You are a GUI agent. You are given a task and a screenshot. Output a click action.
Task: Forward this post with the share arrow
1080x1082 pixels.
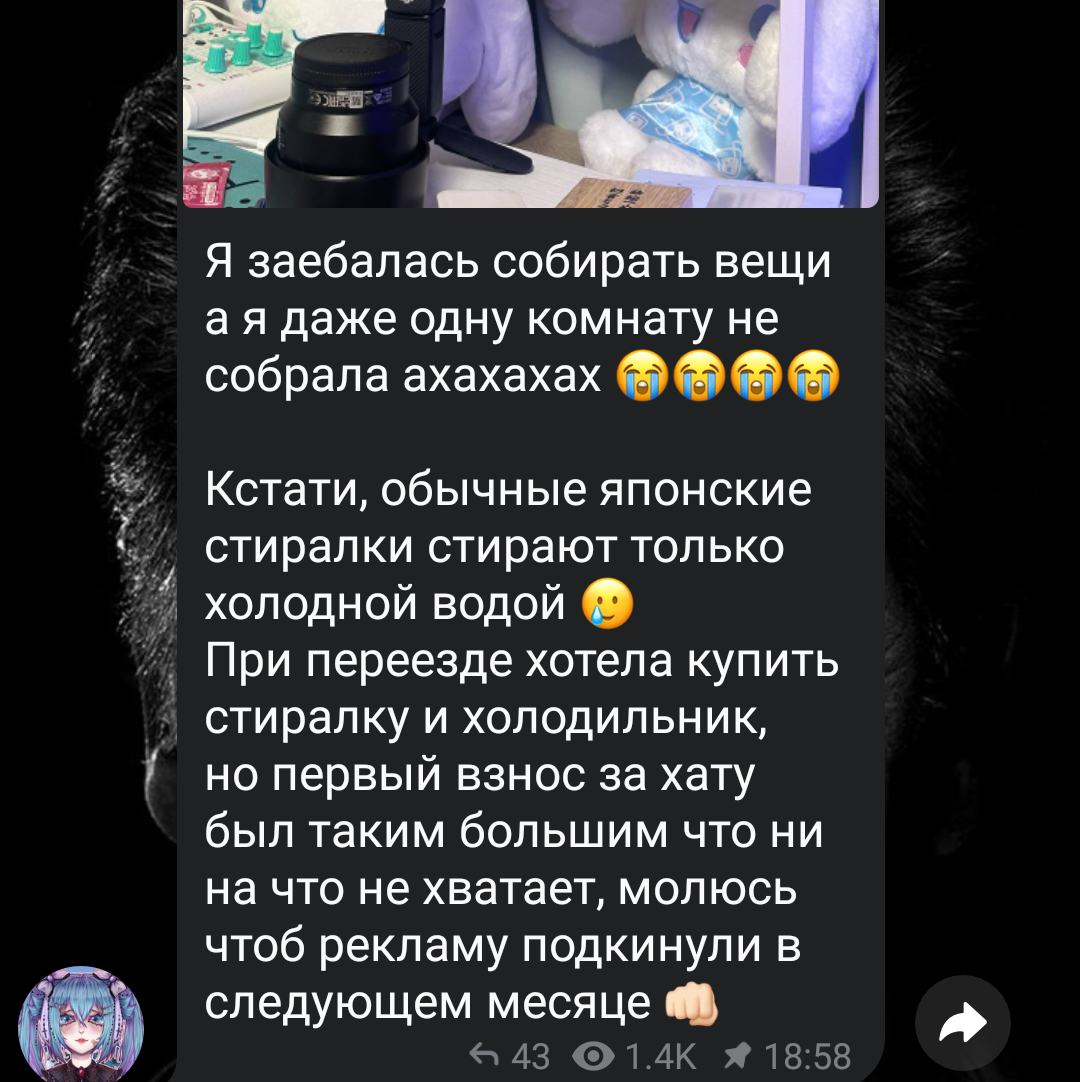coord(963,1023)
